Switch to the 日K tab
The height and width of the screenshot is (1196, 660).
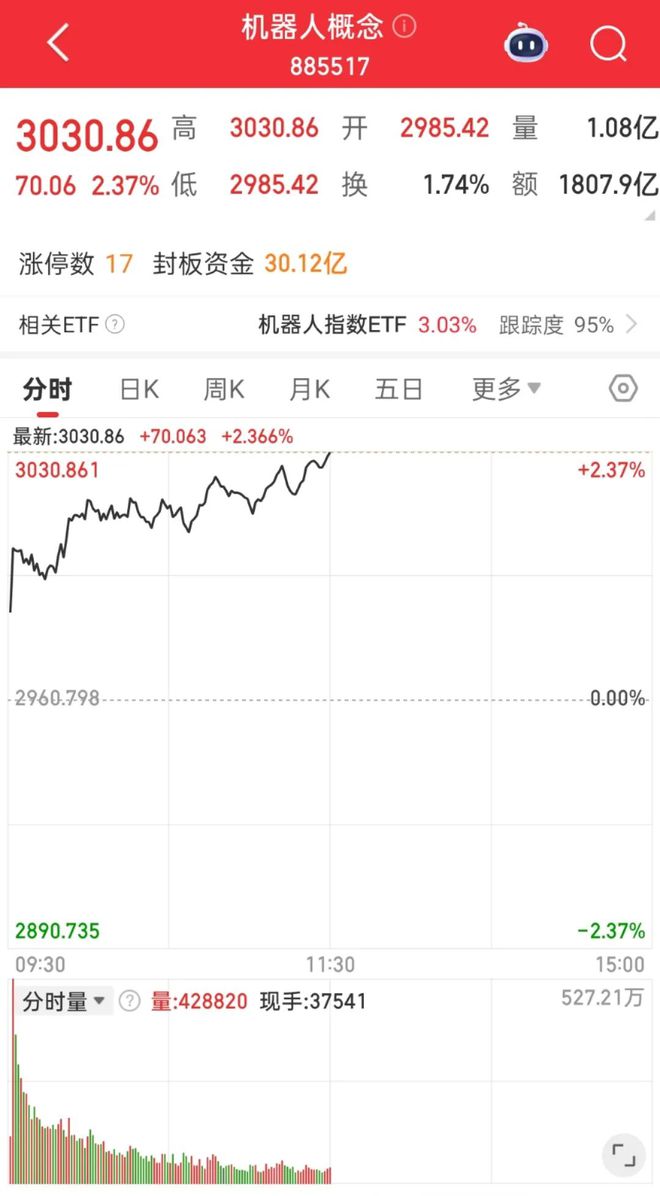(x=139, y=390)
